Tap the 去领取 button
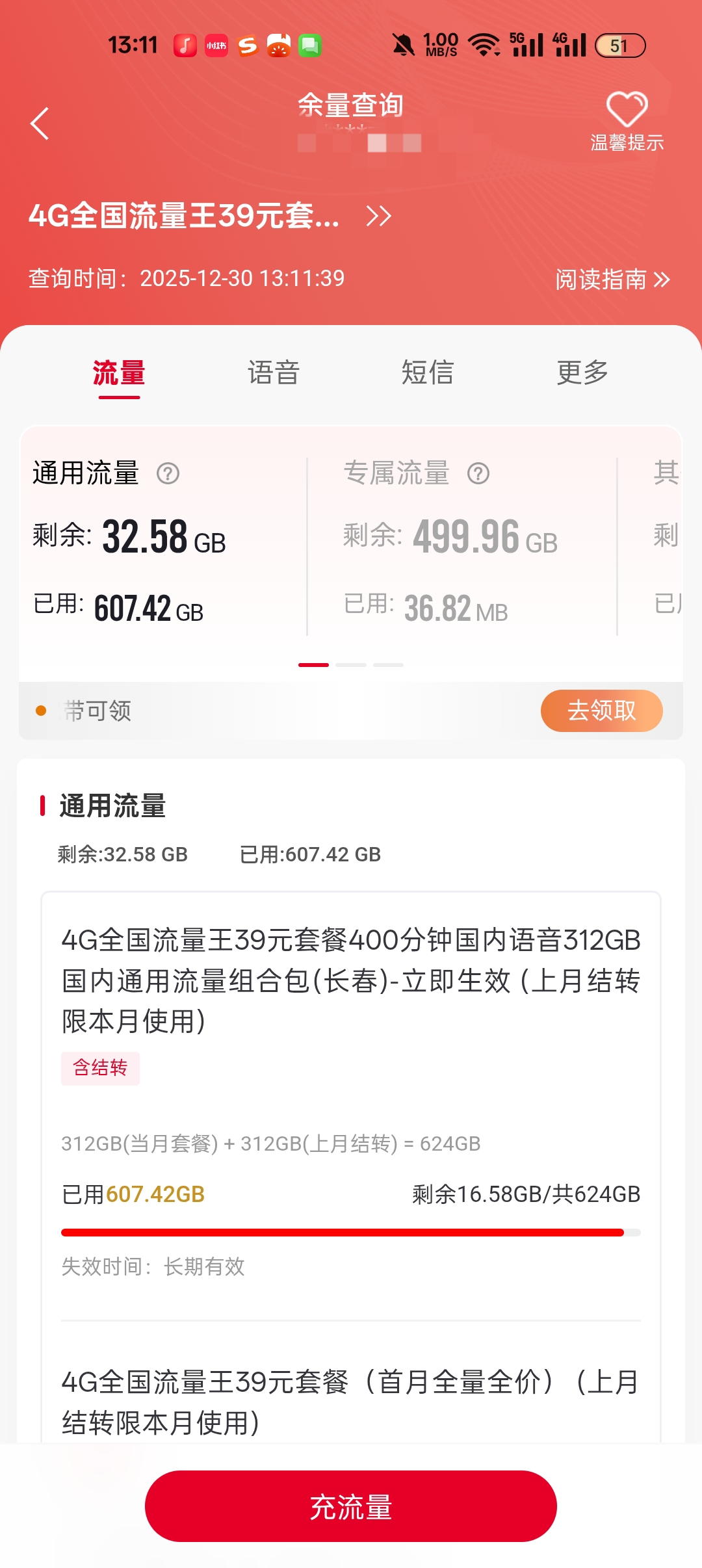Screen dimensions: 702x1568 [x=601, y=711]
